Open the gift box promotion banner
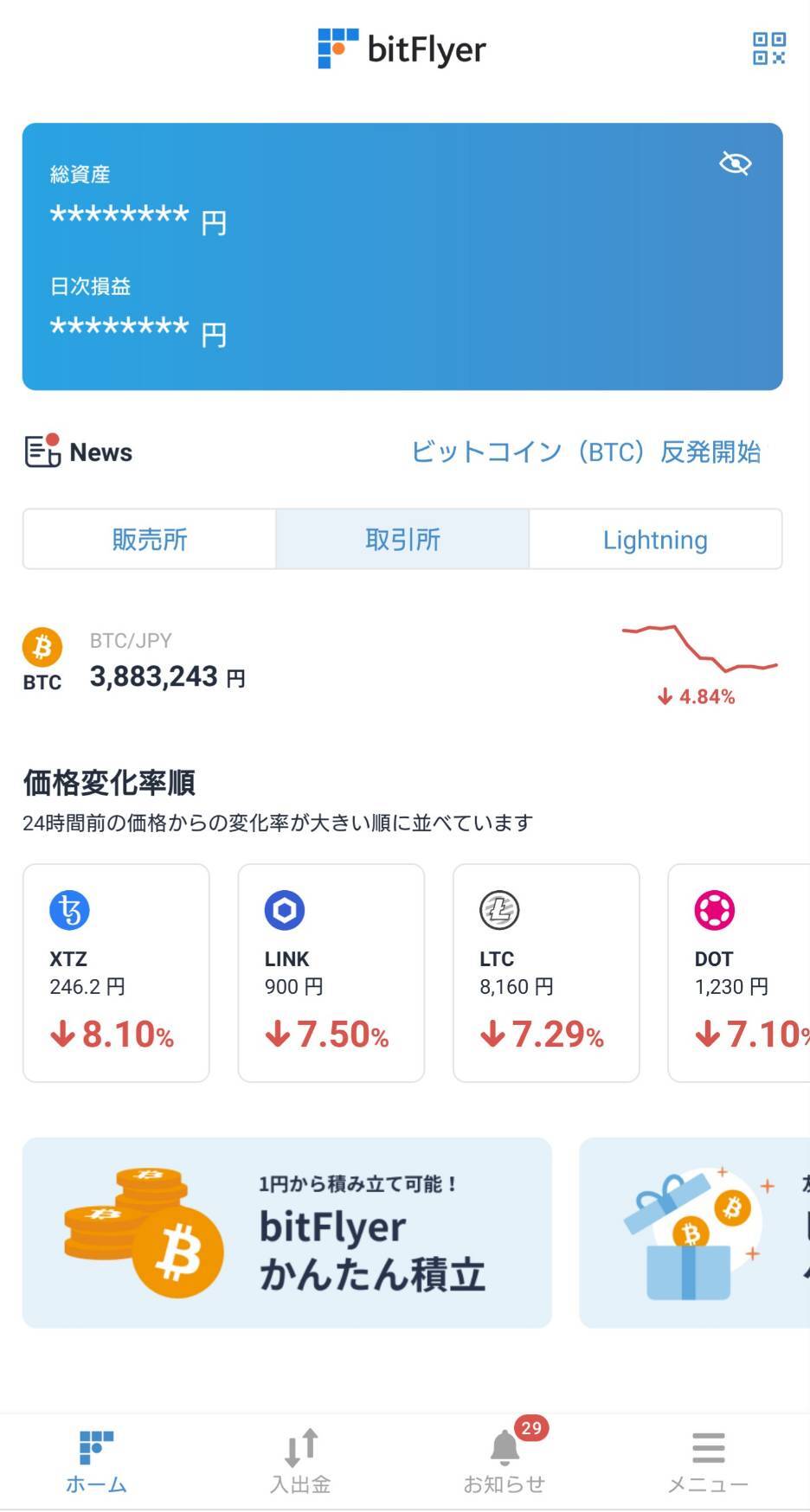 pyautogui.click(x=694, y=1232)
